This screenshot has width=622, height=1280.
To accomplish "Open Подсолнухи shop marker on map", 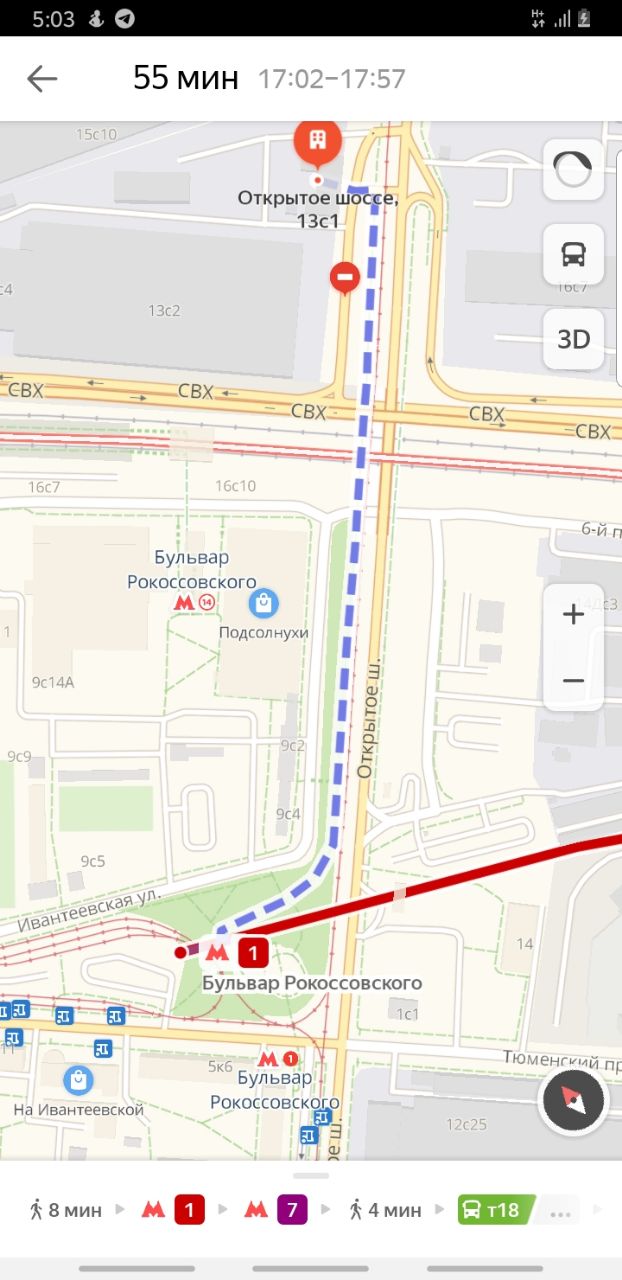I will click(264, 603).
